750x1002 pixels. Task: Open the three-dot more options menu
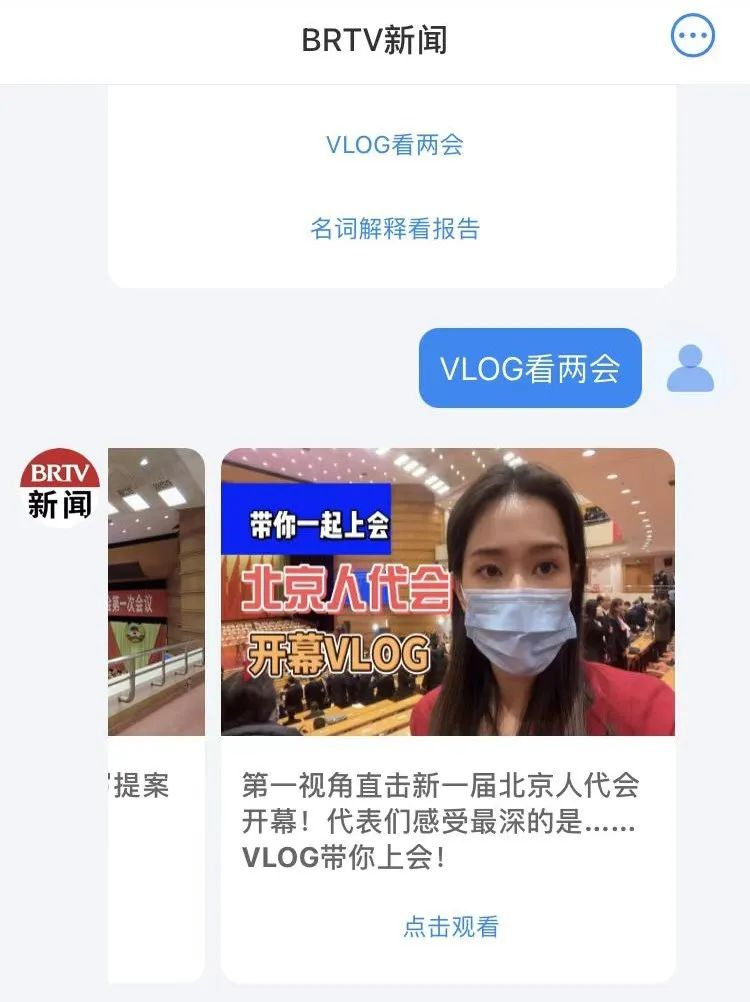692,38
